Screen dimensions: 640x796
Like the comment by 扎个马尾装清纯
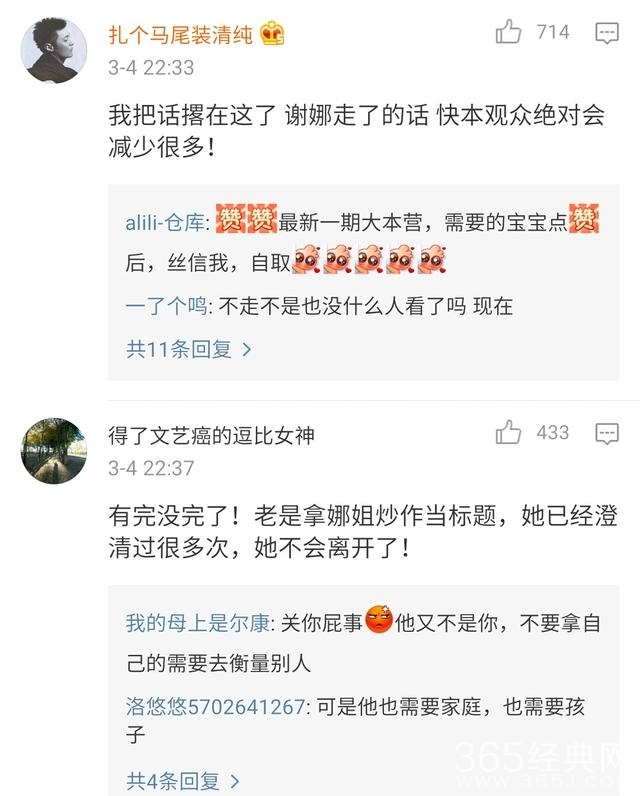tap(509, 33)
